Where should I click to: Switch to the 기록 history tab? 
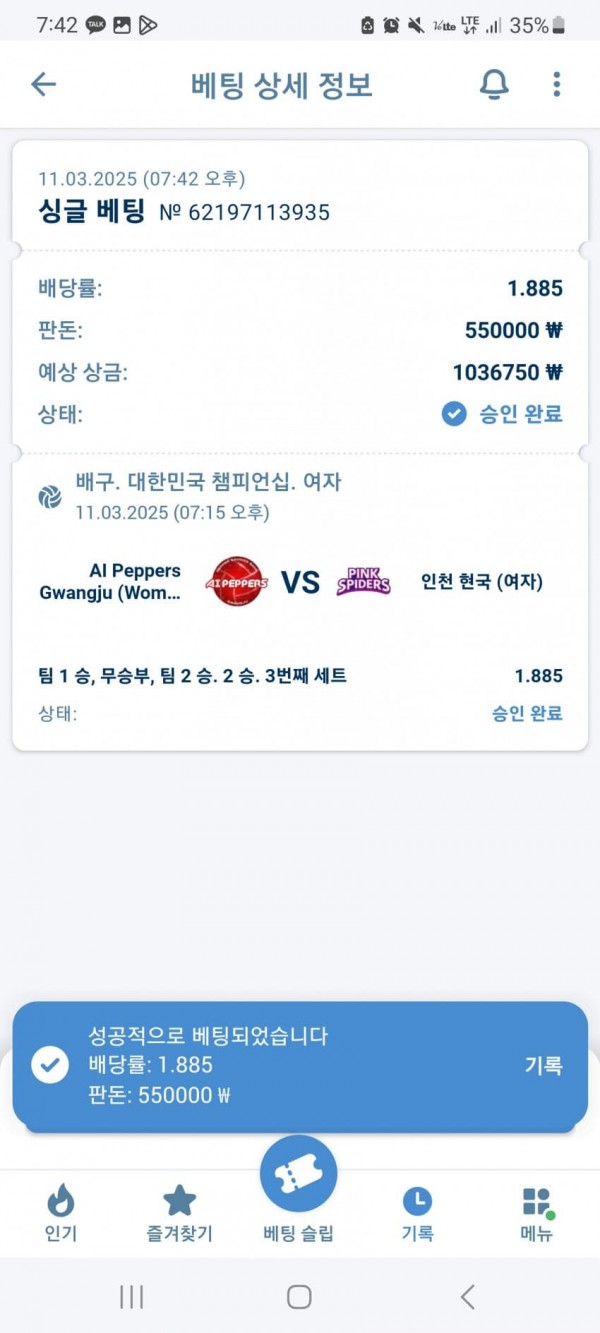pyautogui.click(x=417, y=1212)
